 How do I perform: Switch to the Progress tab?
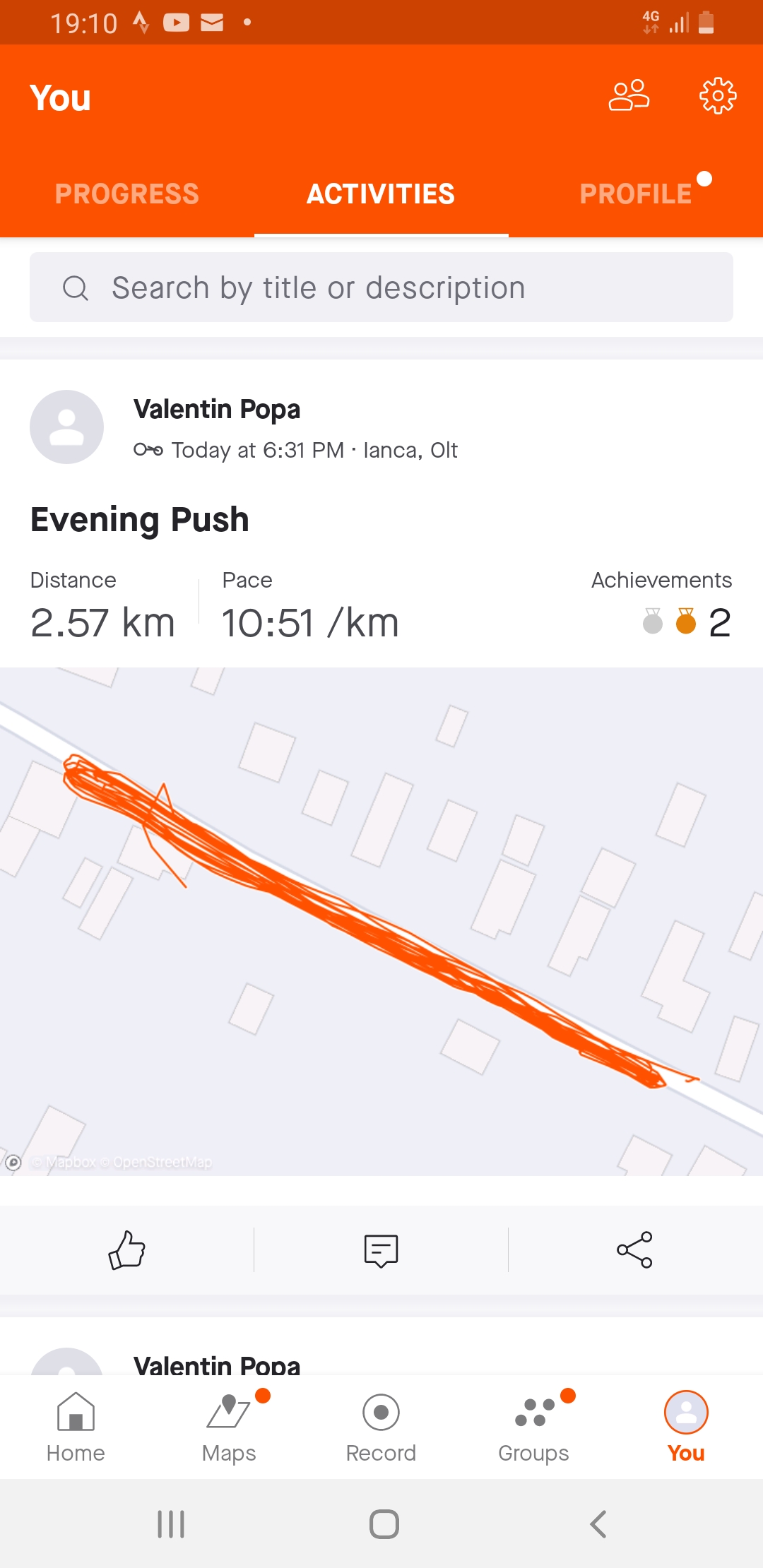point(127,194)
